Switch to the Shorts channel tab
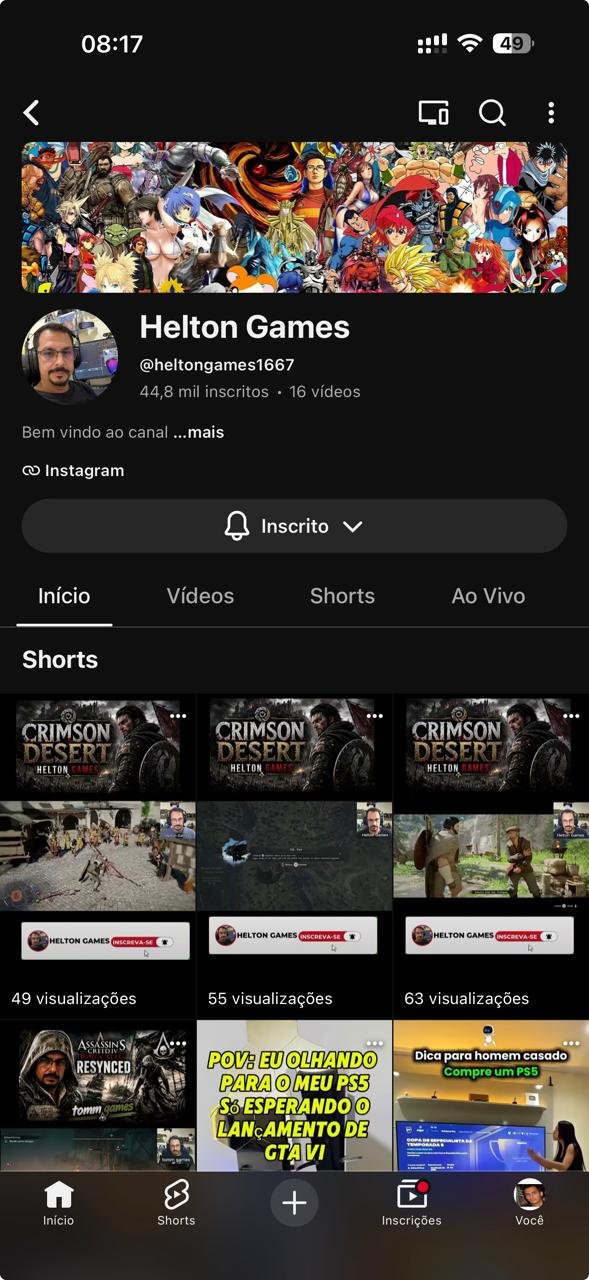The image size is (589, 1280). tap(342, 596)
